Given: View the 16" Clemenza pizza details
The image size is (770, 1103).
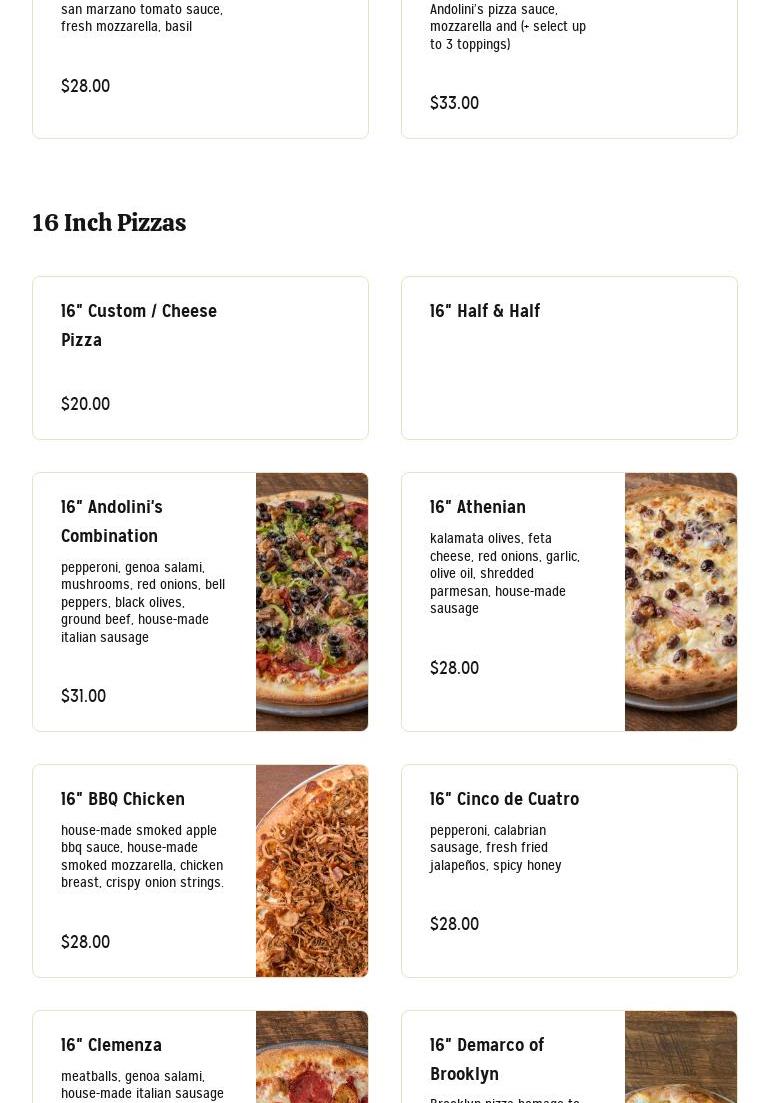Looking at the screenshot, I should pos(200,1060).
